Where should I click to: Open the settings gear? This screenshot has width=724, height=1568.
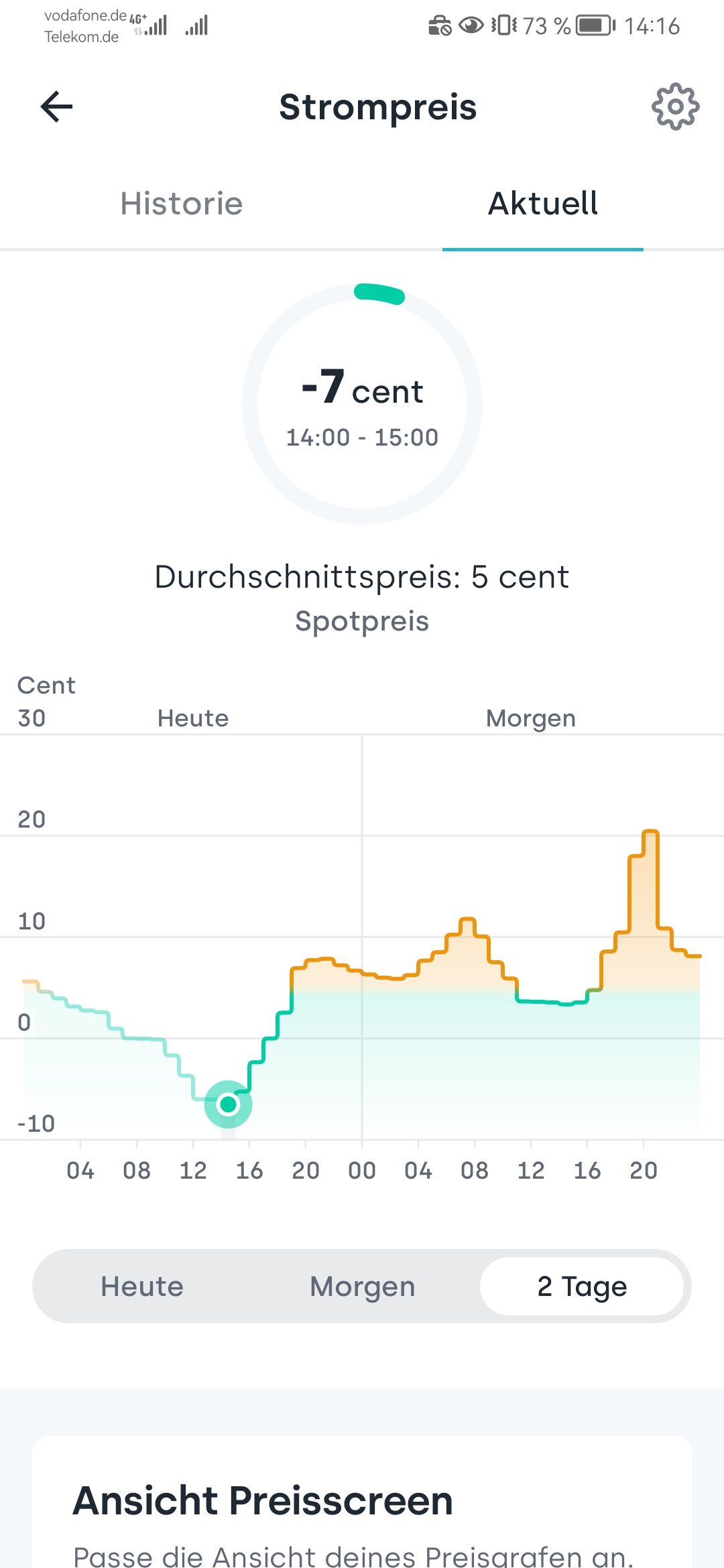click(675, 107)
